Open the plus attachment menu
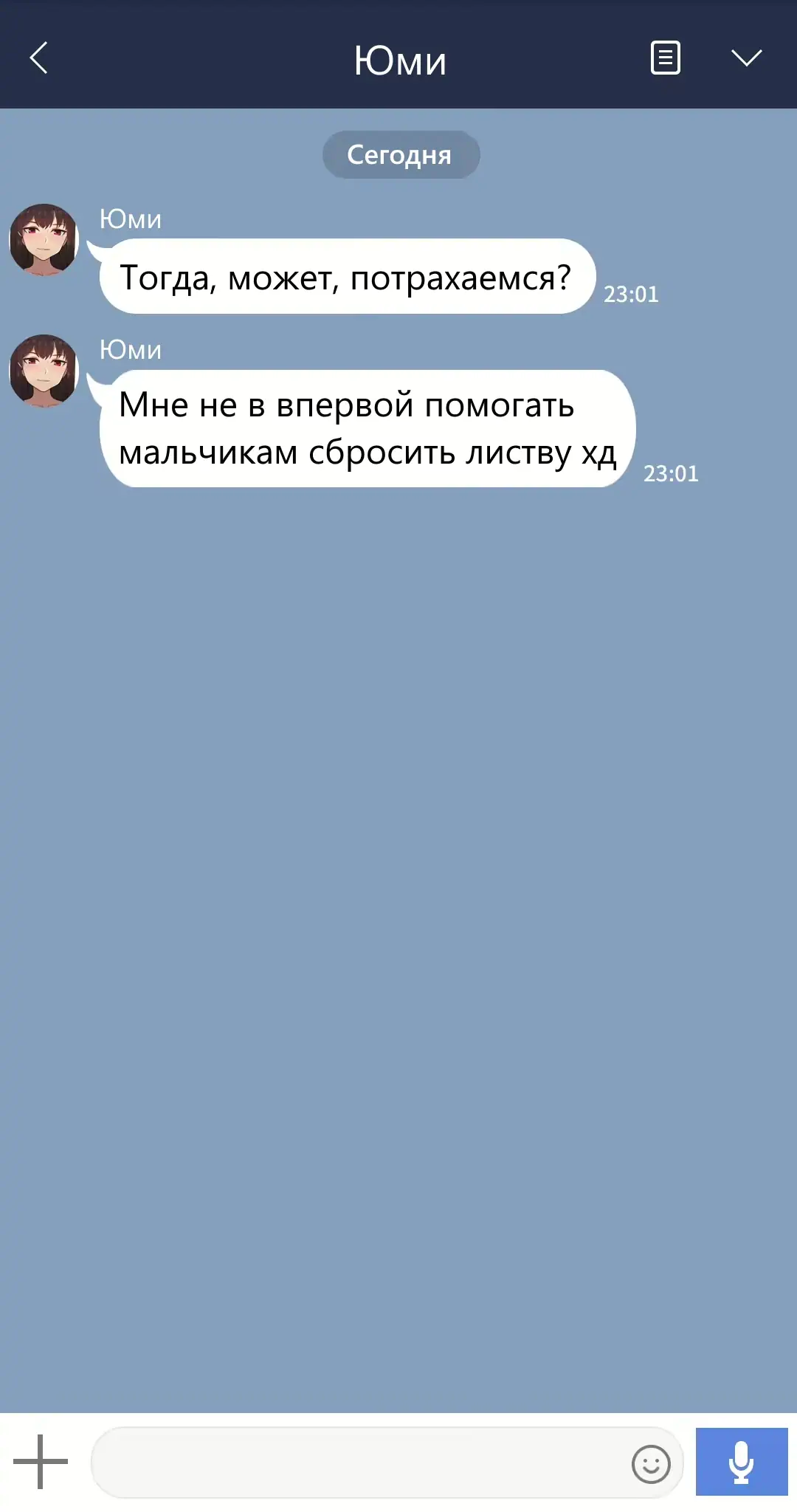 tap(41, 1462)
